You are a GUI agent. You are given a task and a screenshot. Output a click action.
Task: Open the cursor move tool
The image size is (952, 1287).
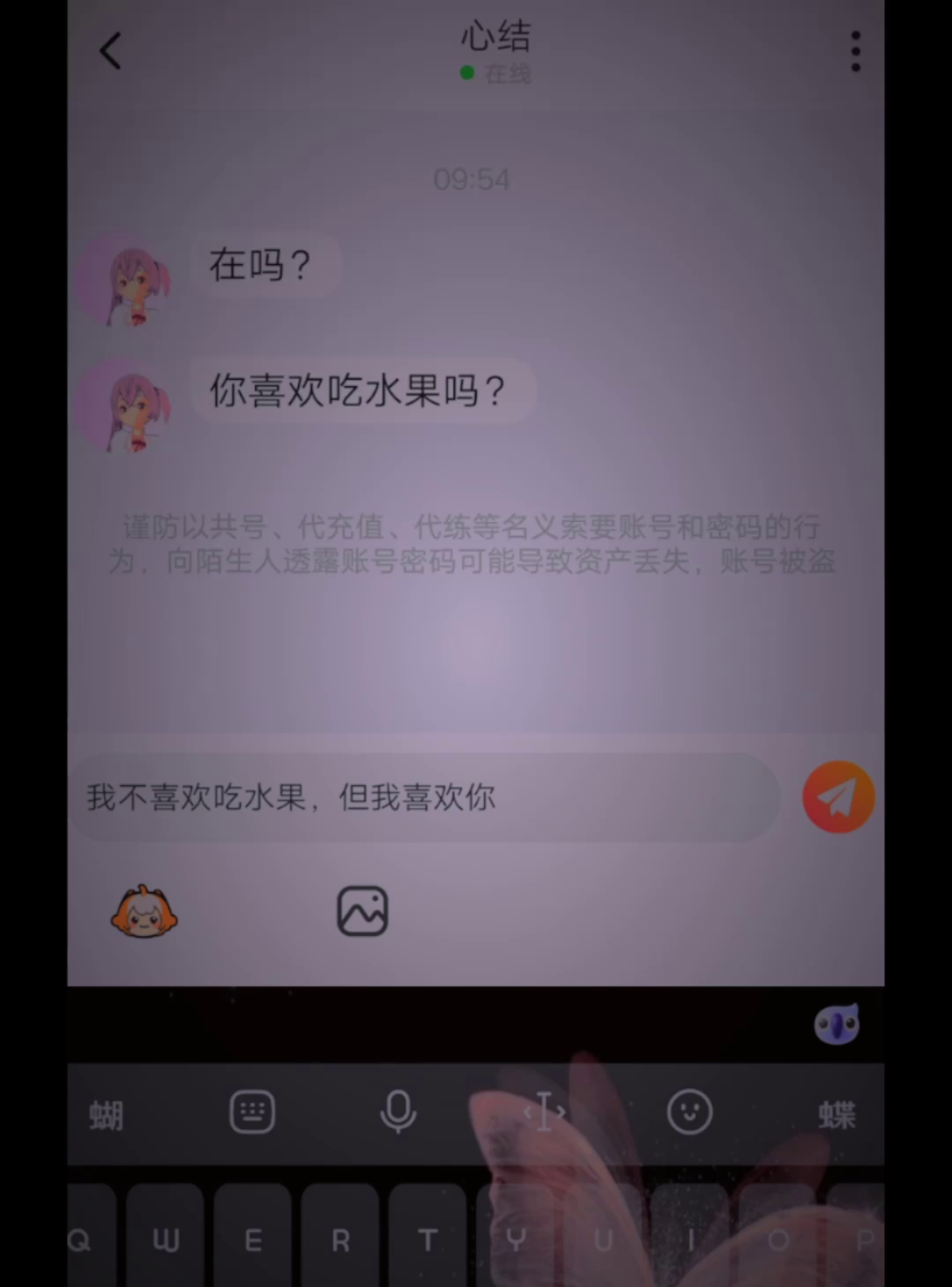coord(544,1112)
